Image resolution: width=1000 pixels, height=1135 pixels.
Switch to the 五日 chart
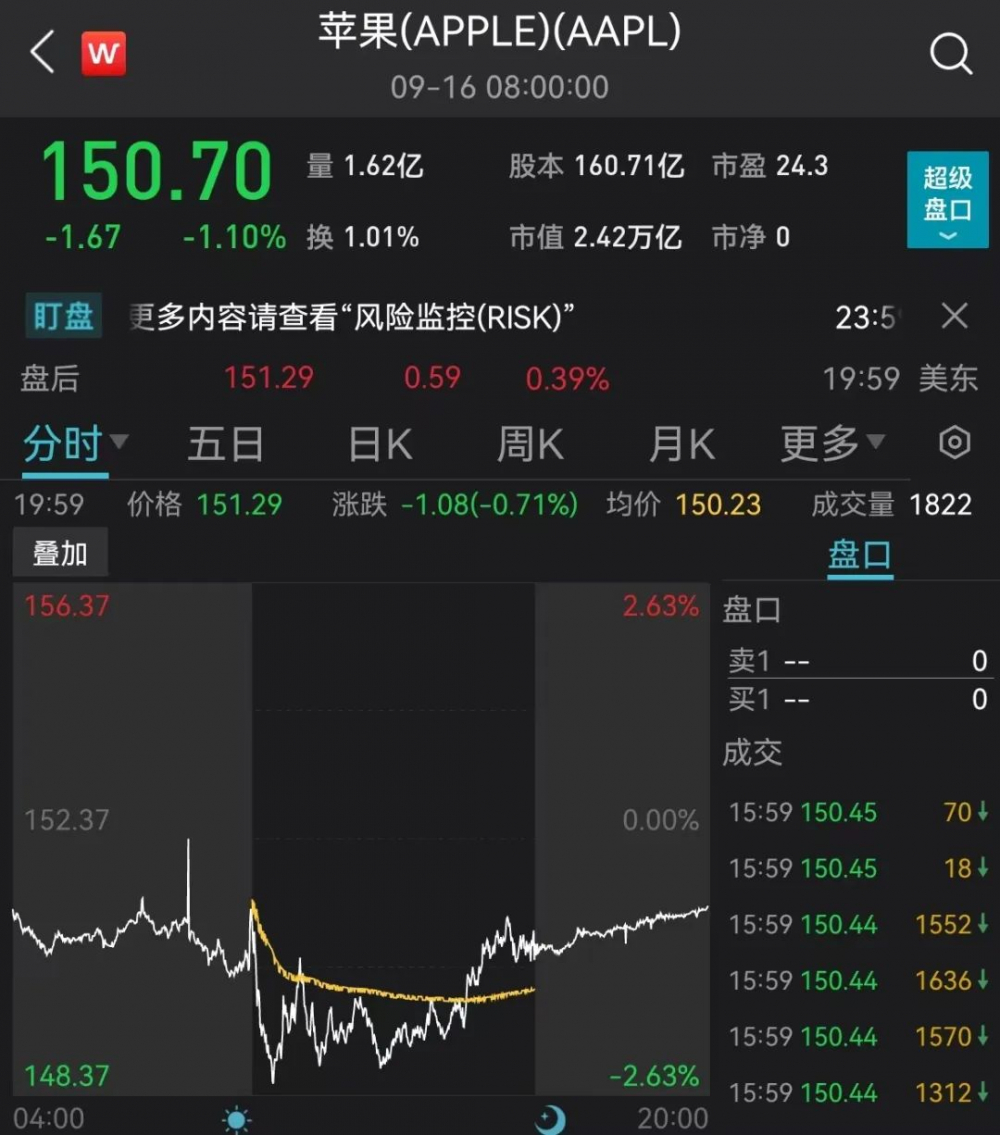(225, 444)
